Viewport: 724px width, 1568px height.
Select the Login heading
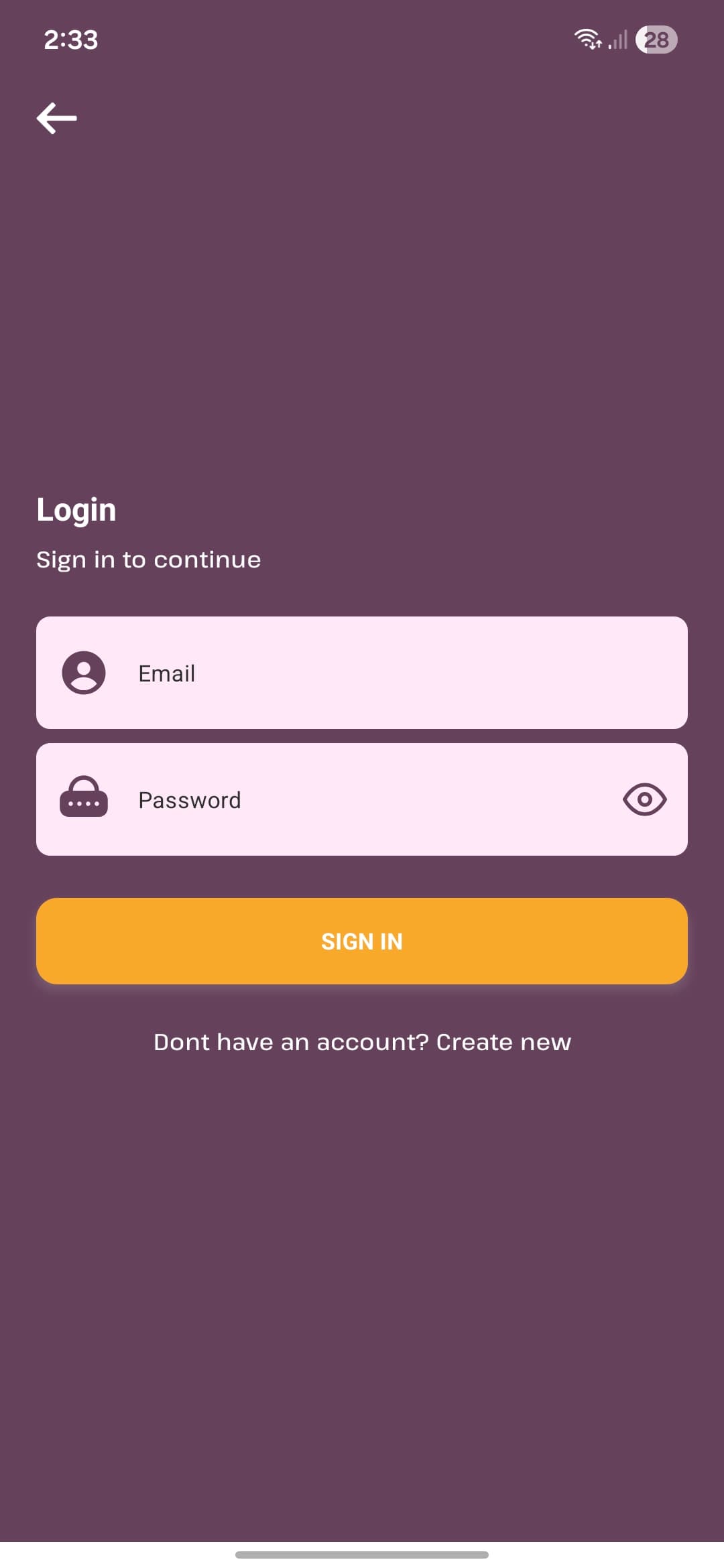76,509
